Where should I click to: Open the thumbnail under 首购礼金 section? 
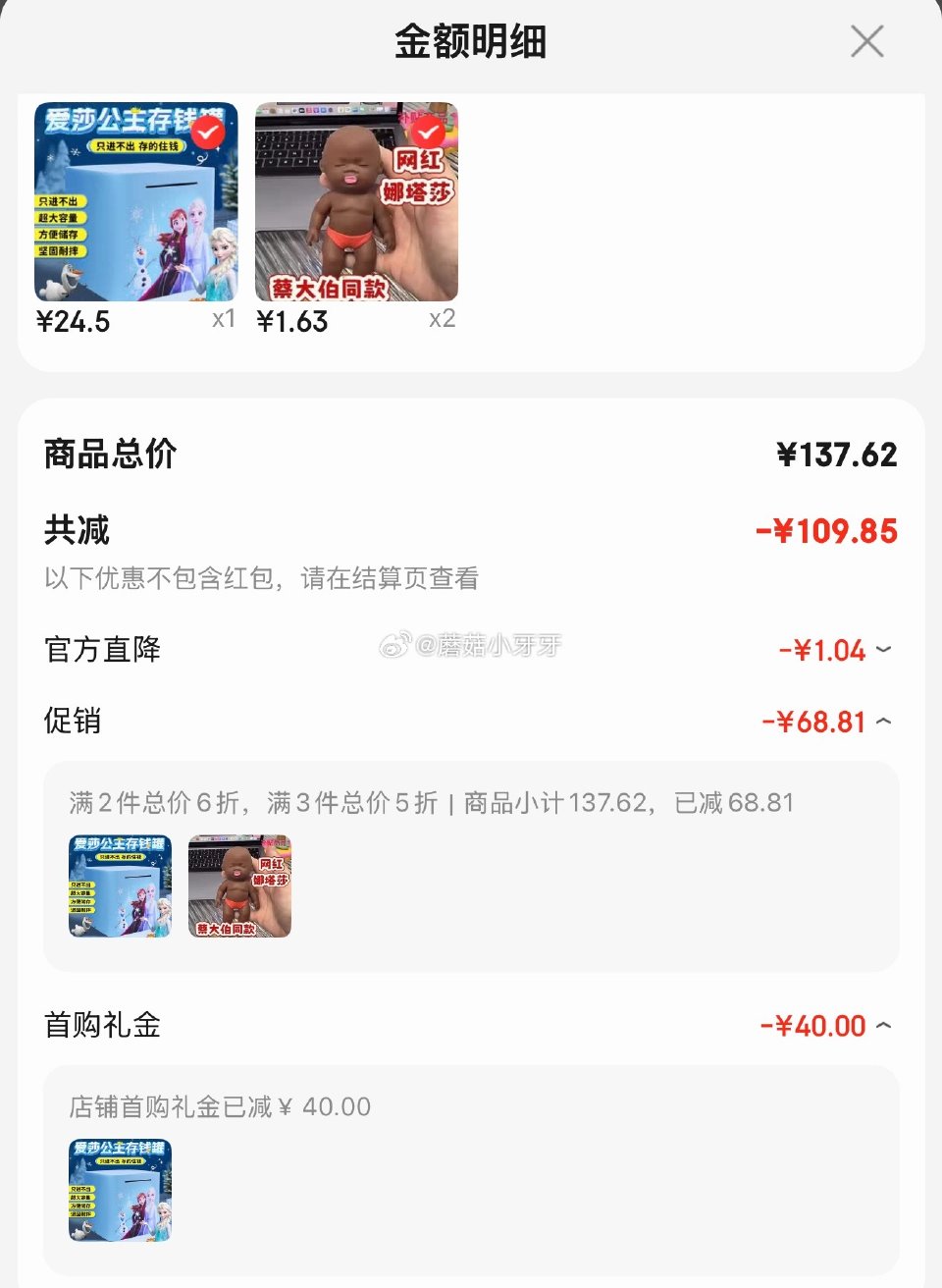point(118,1191)
